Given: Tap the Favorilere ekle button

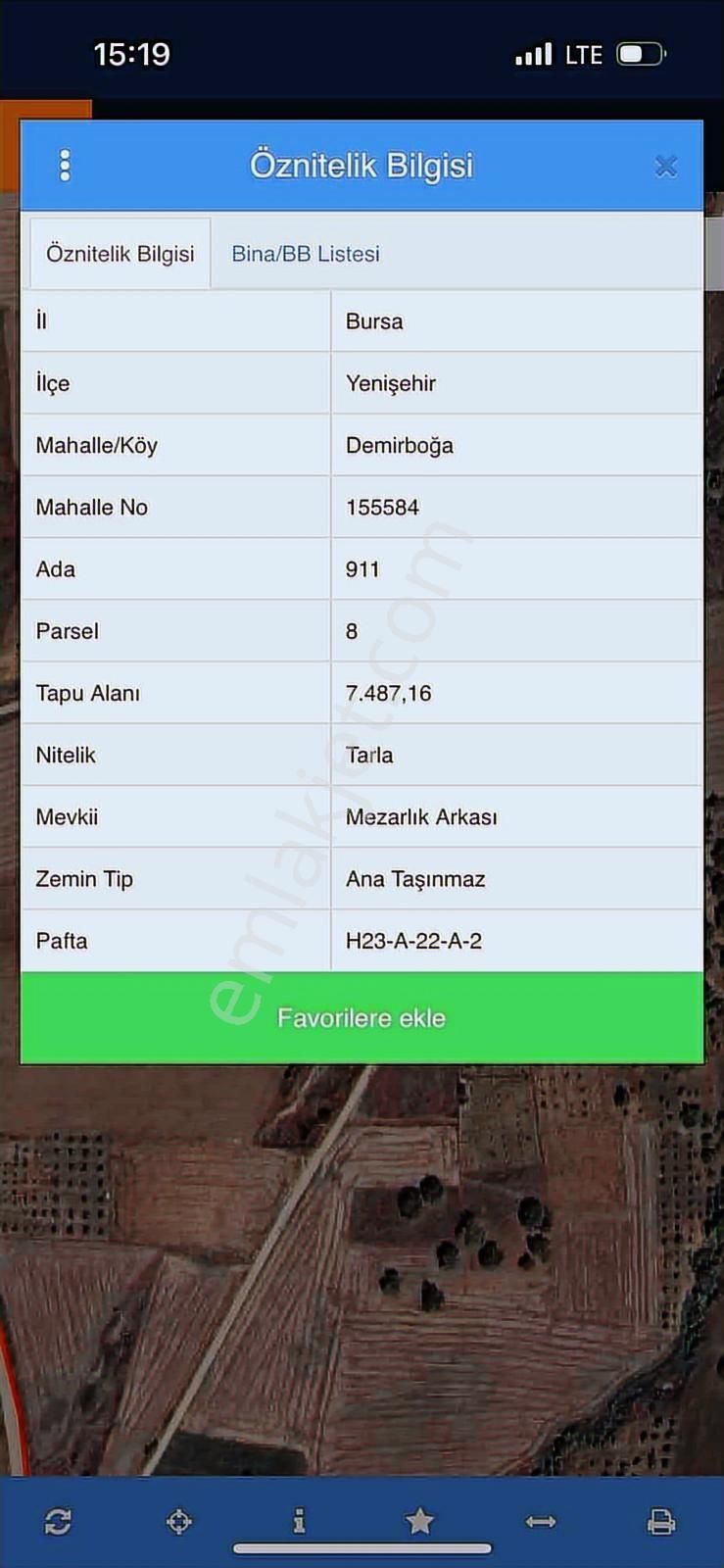Looking at the screenshot, I should point(362,1017).
